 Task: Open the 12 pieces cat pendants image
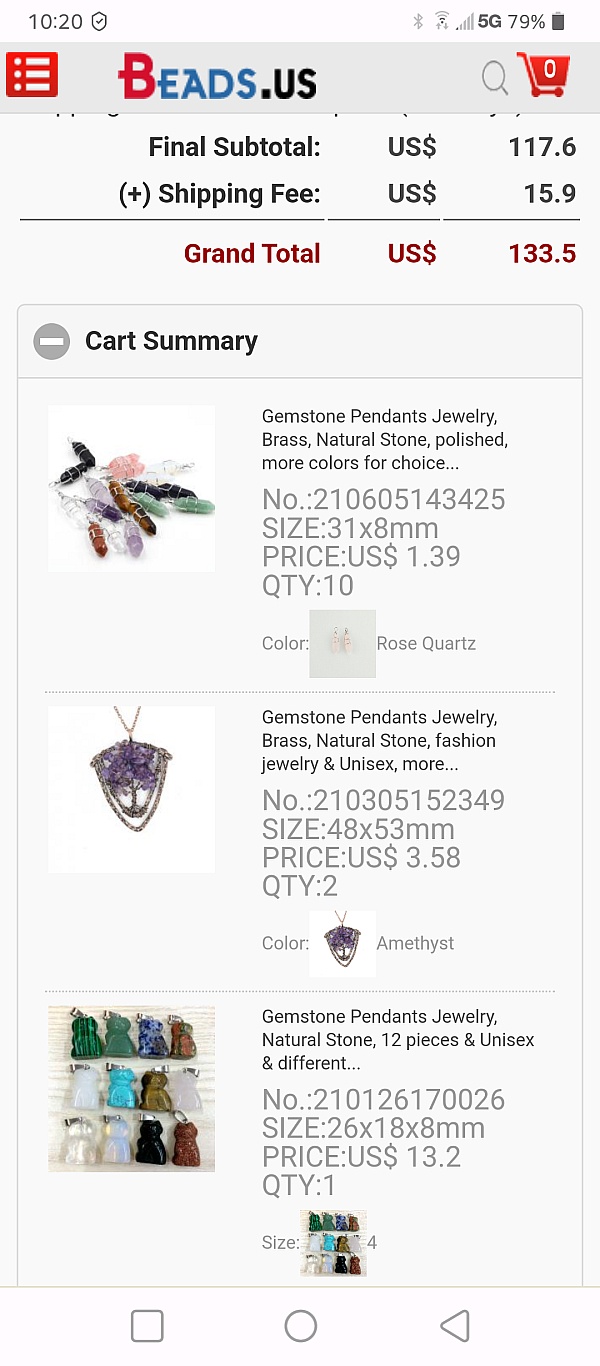coord(131,1089)
